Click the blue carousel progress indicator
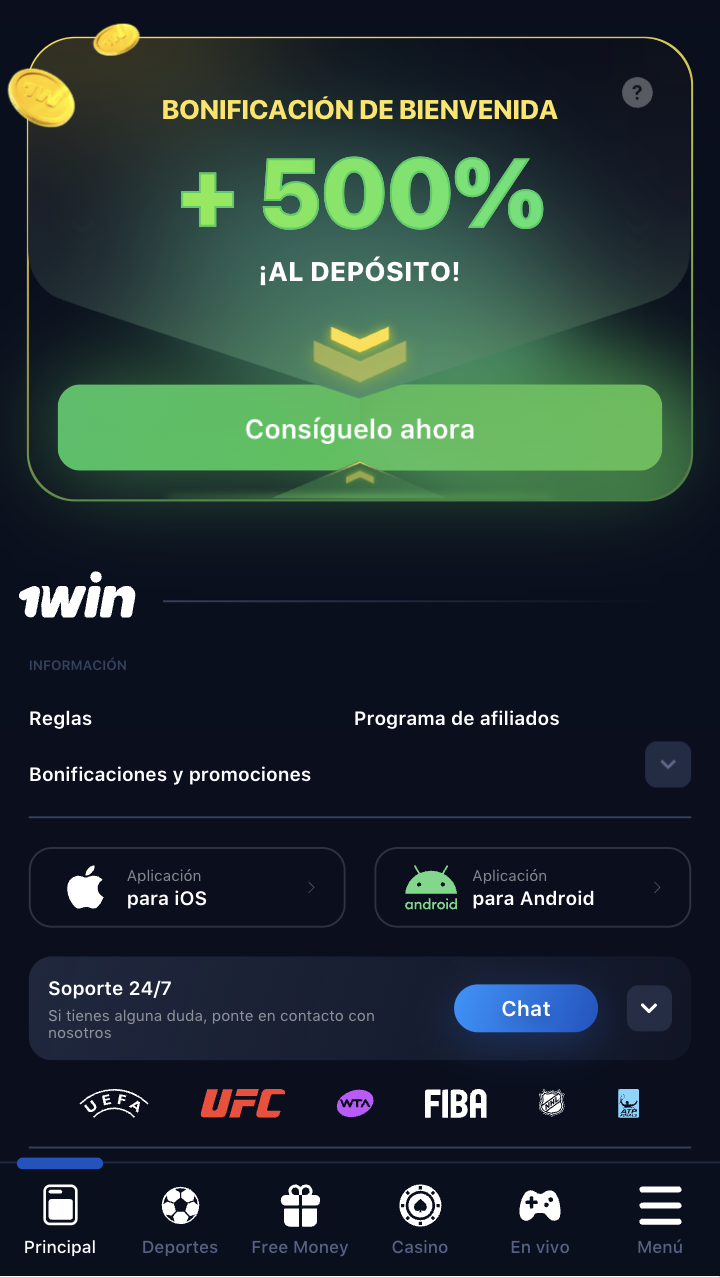 click(x=60, y=1163)
